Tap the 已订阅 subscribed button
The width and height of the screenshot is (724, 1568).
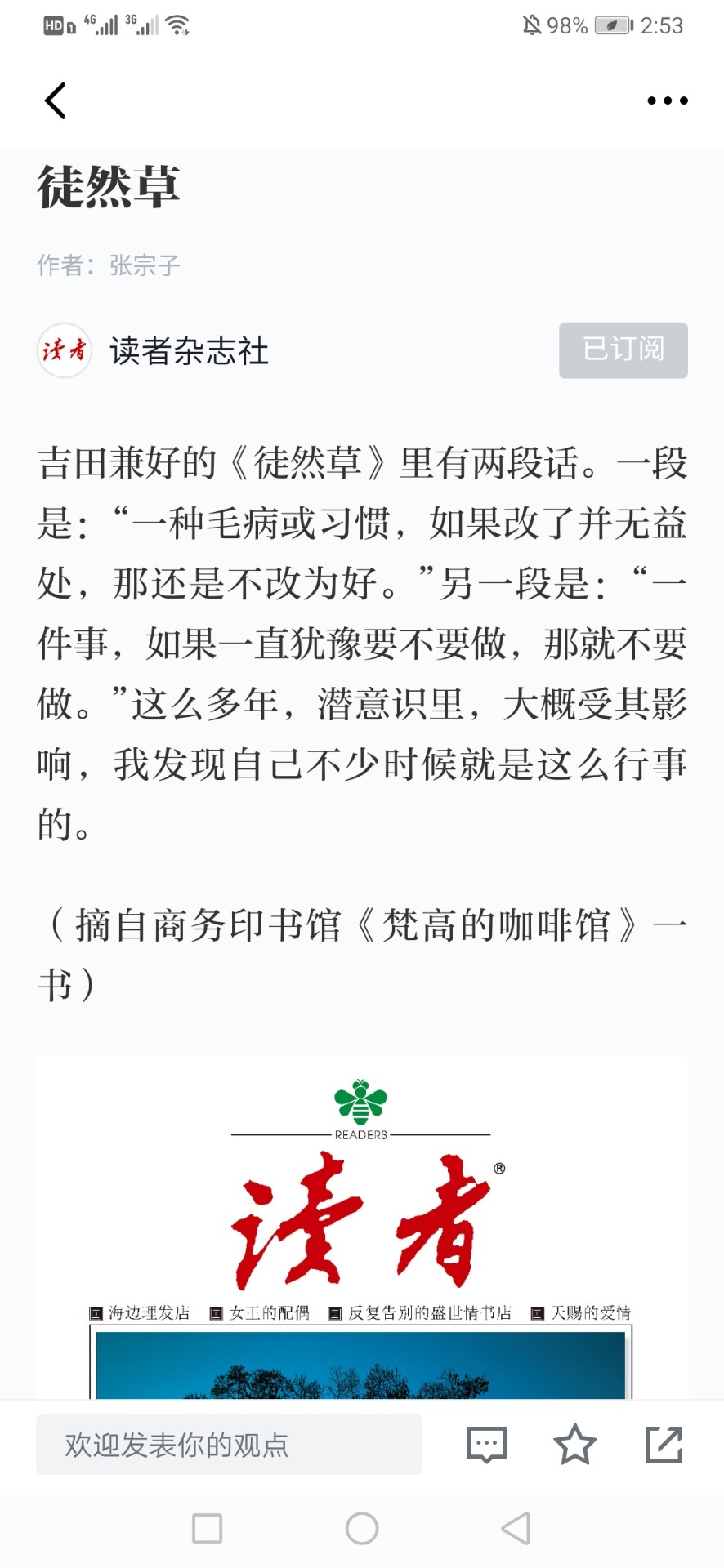pyautogui.click(x=623, y=350)
